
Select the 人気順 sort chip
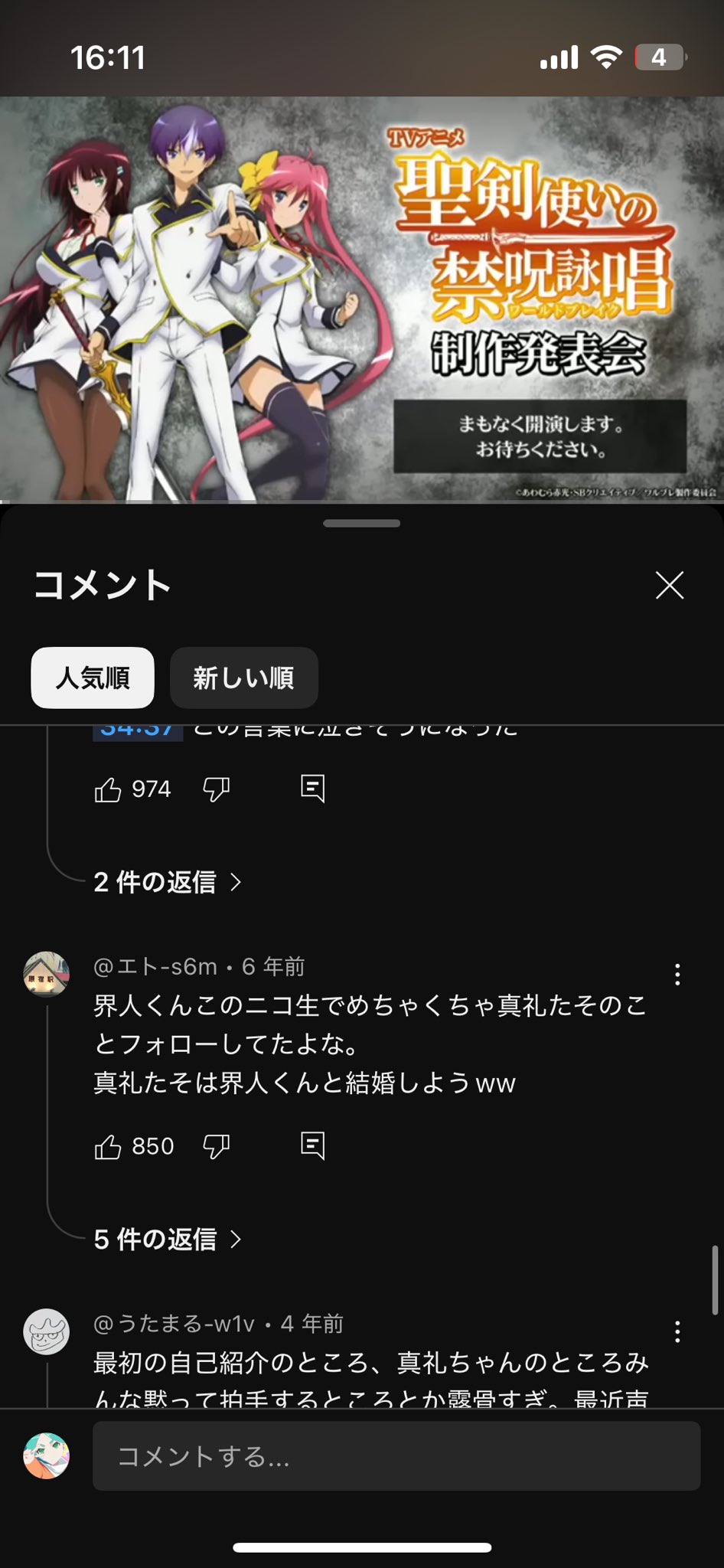(93, 678)
